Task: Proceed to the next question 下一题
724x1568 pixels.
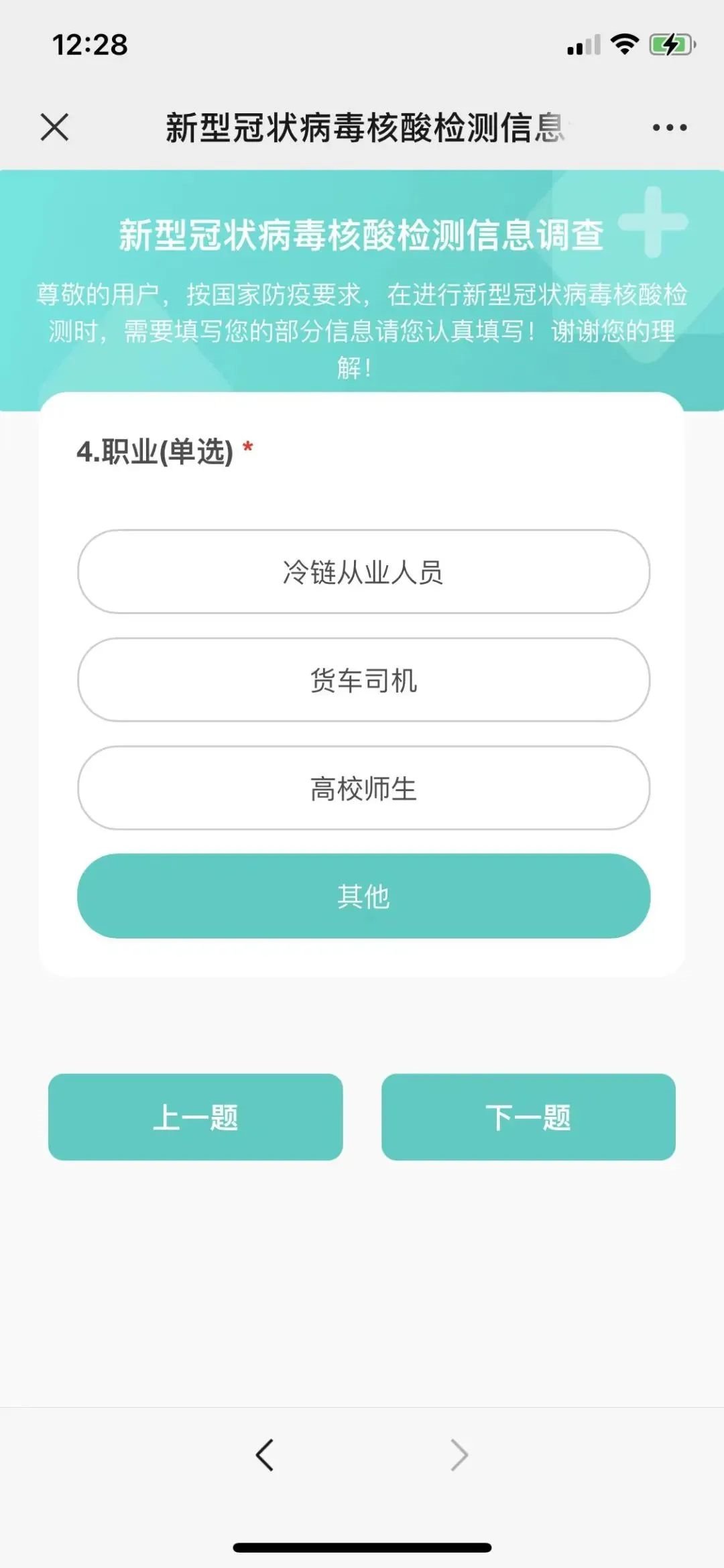Action: [528, 1117]
